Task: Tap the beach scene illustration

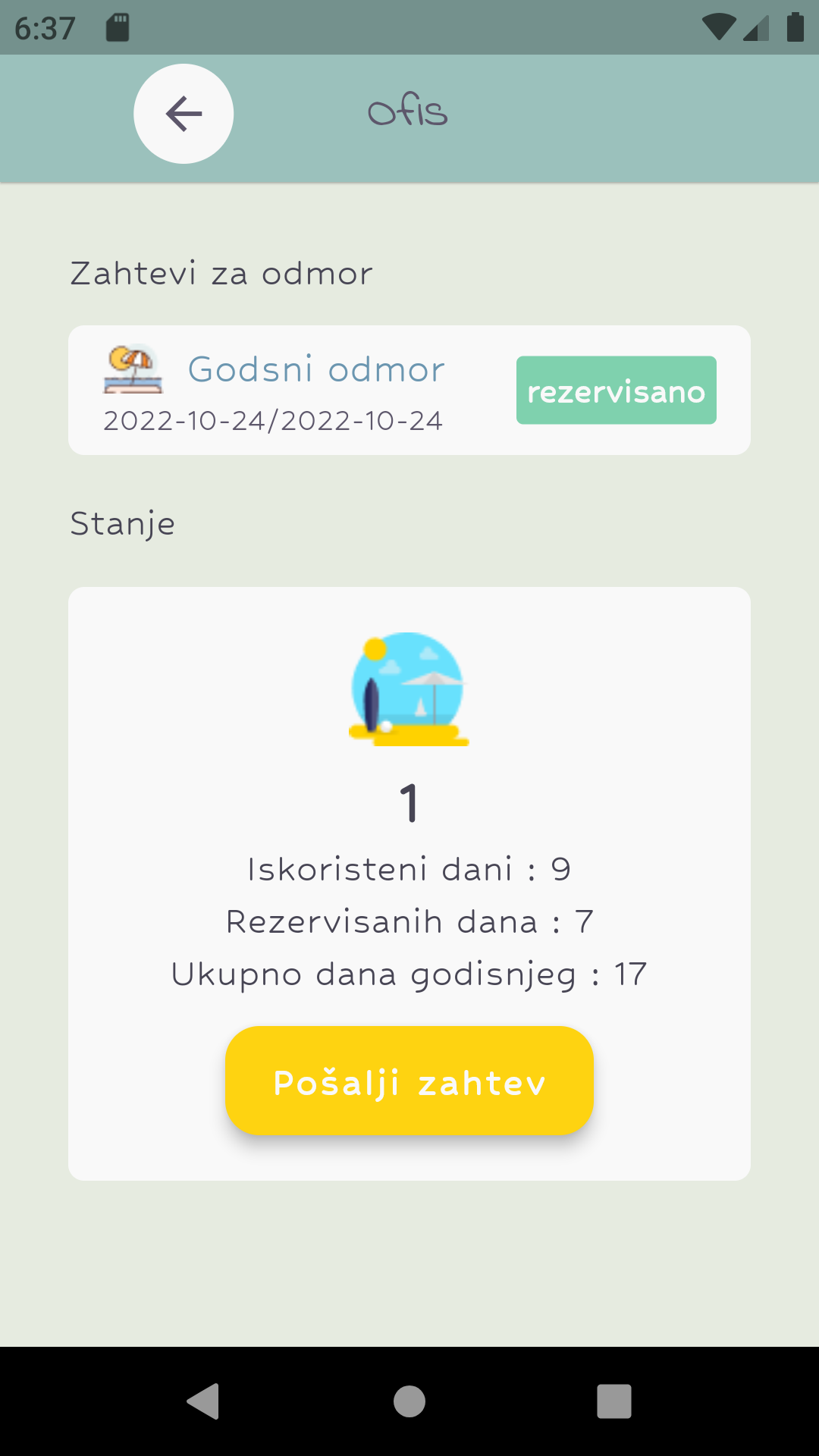Action: point(409,689)
